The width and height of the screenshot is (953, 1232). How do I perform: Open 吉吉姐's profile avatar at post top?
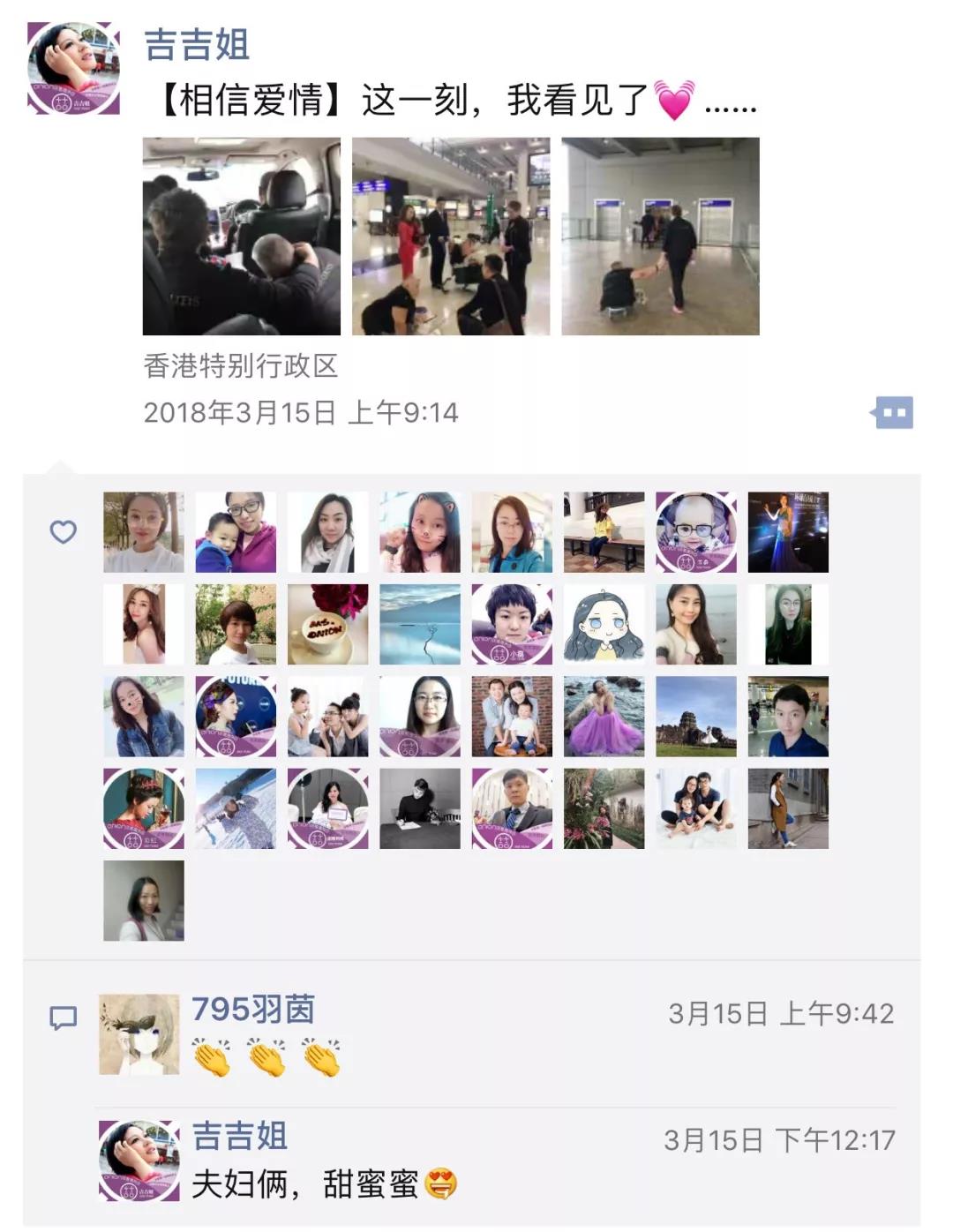pos(73,69)
